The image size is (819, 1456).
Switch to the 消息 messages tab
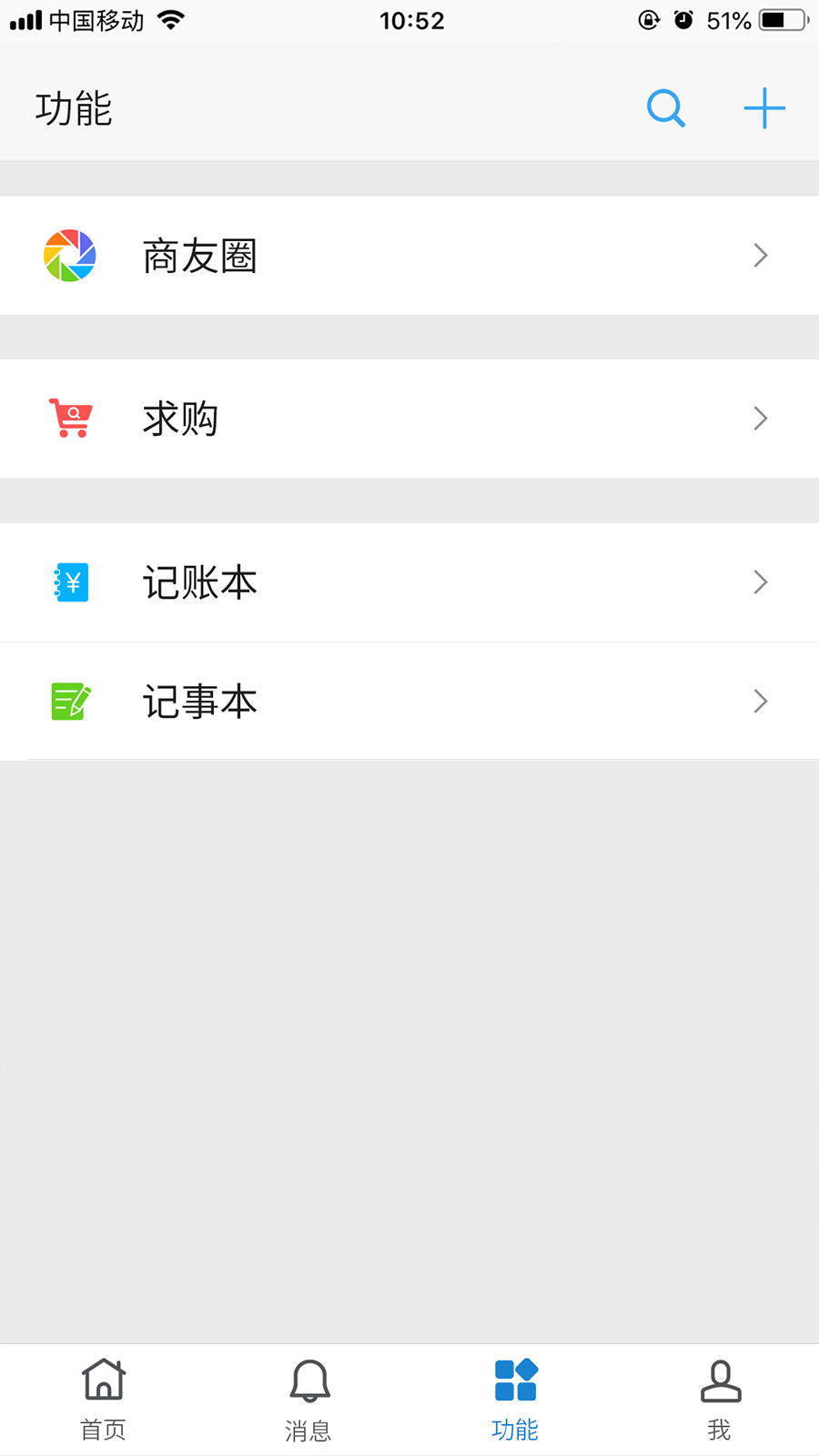point(308,1400)
